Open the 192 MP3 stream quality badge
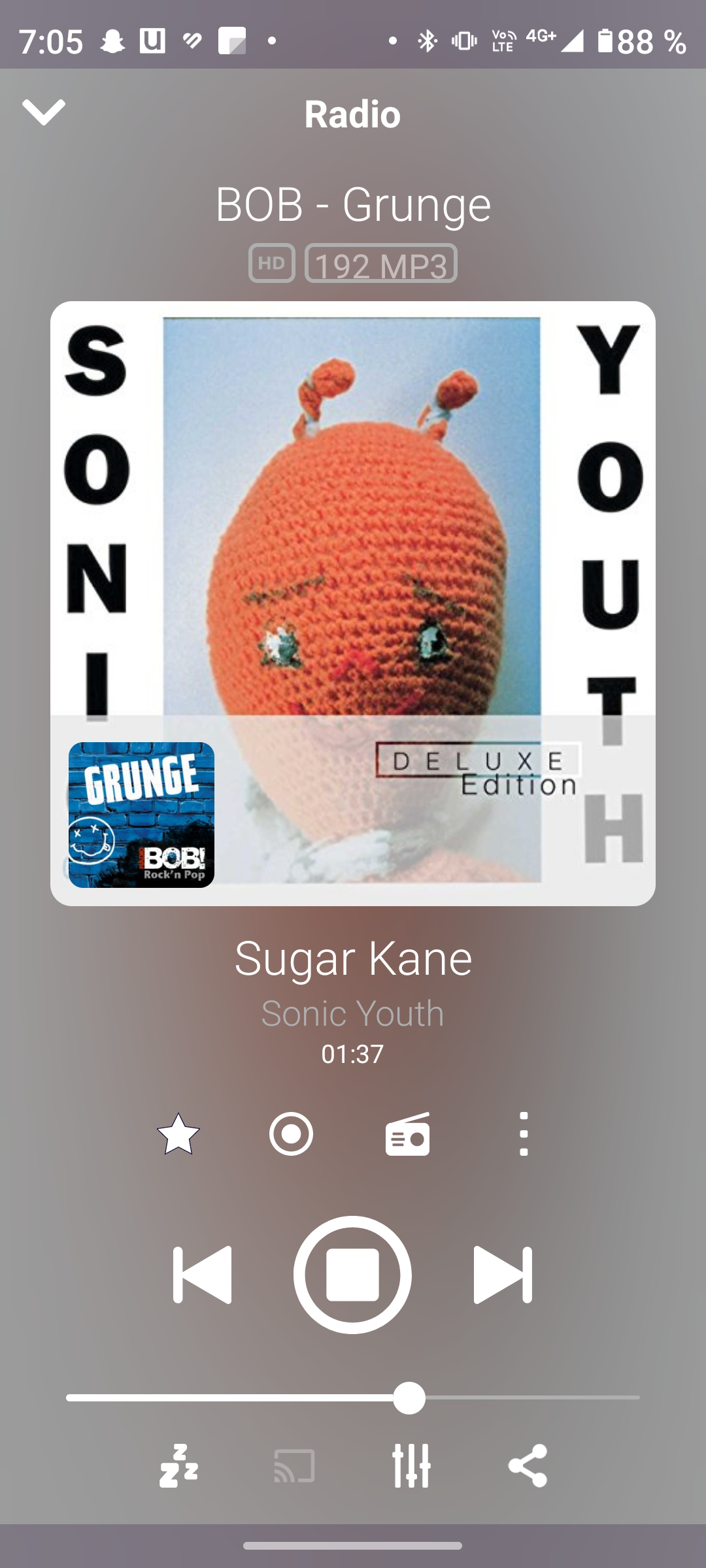706x1568 pixels. pos(381,264)
